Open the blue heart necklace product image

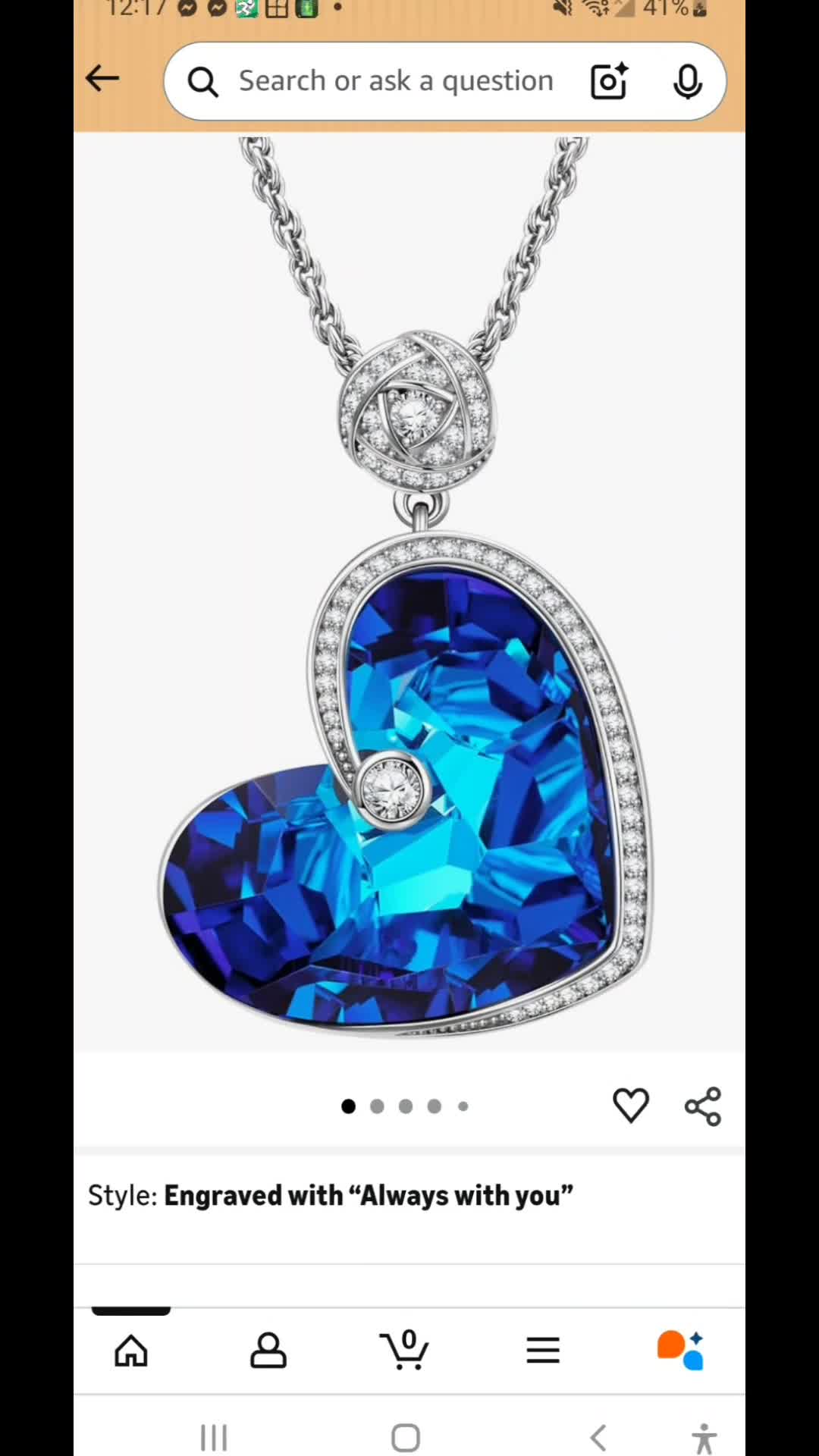pyautogui.click(x=409, y=591)
